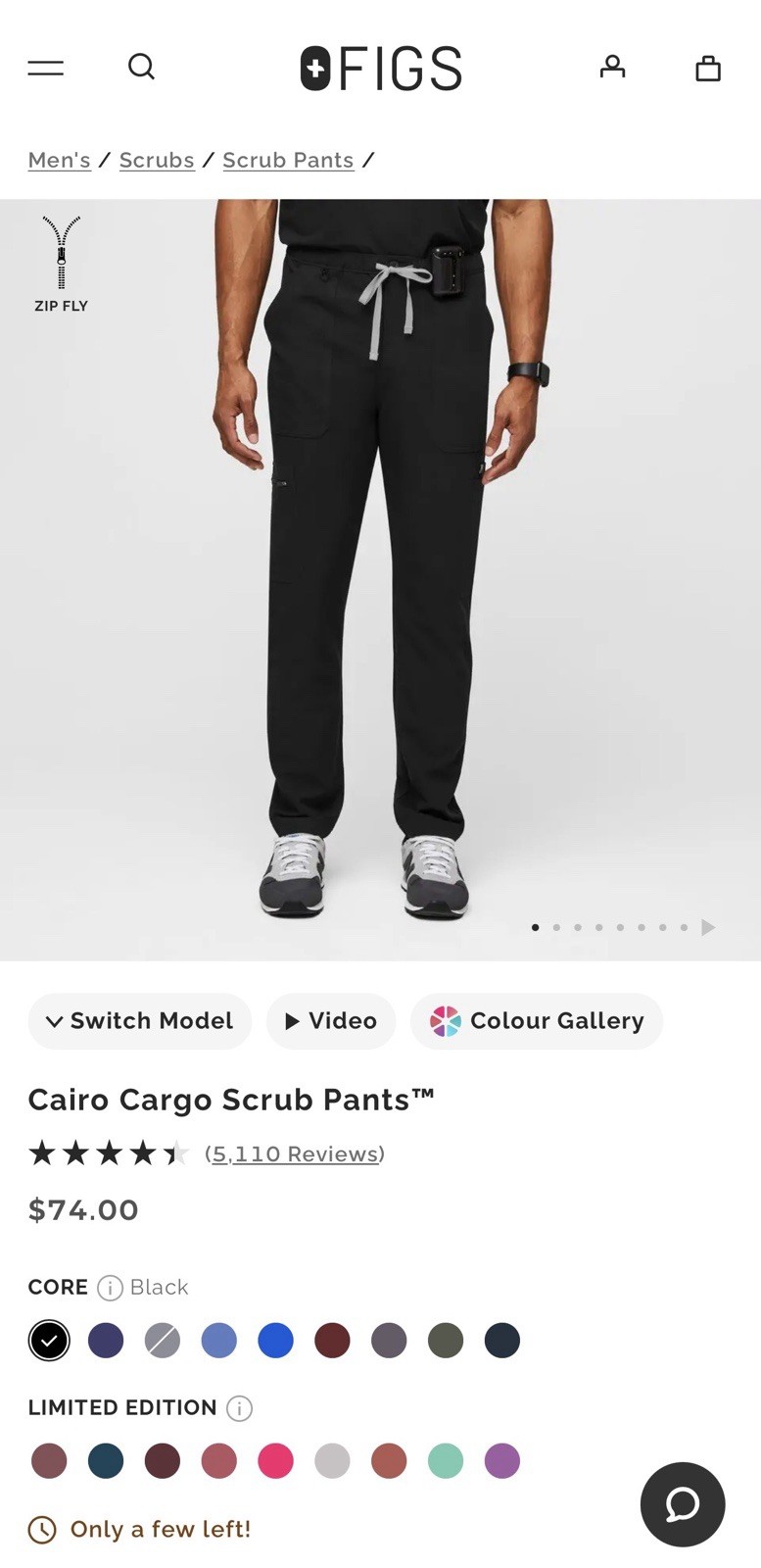The height and width of the screenshot is (1568, 761).
Task: Open the search icon
Action: click(142, 67)
